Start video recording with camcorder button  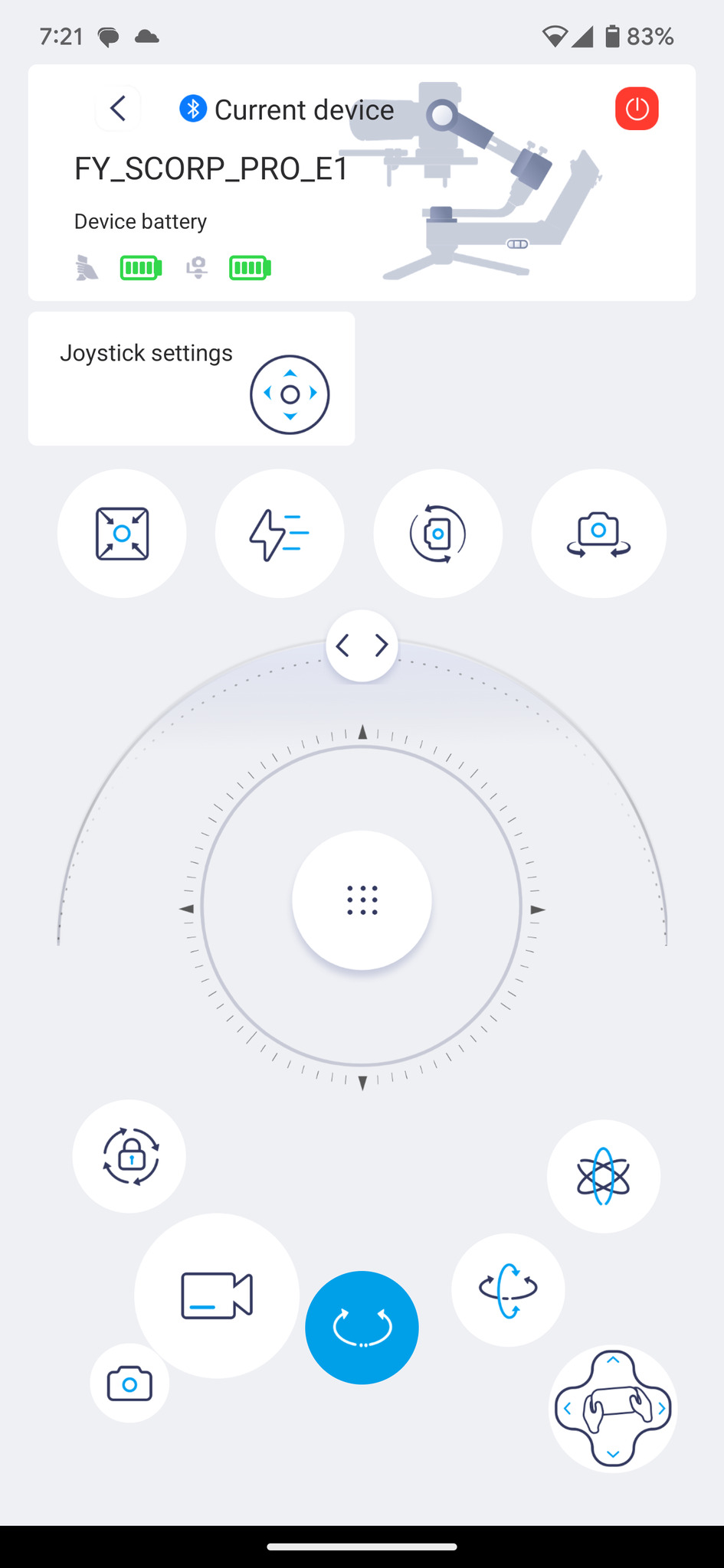pos(217,1295)
